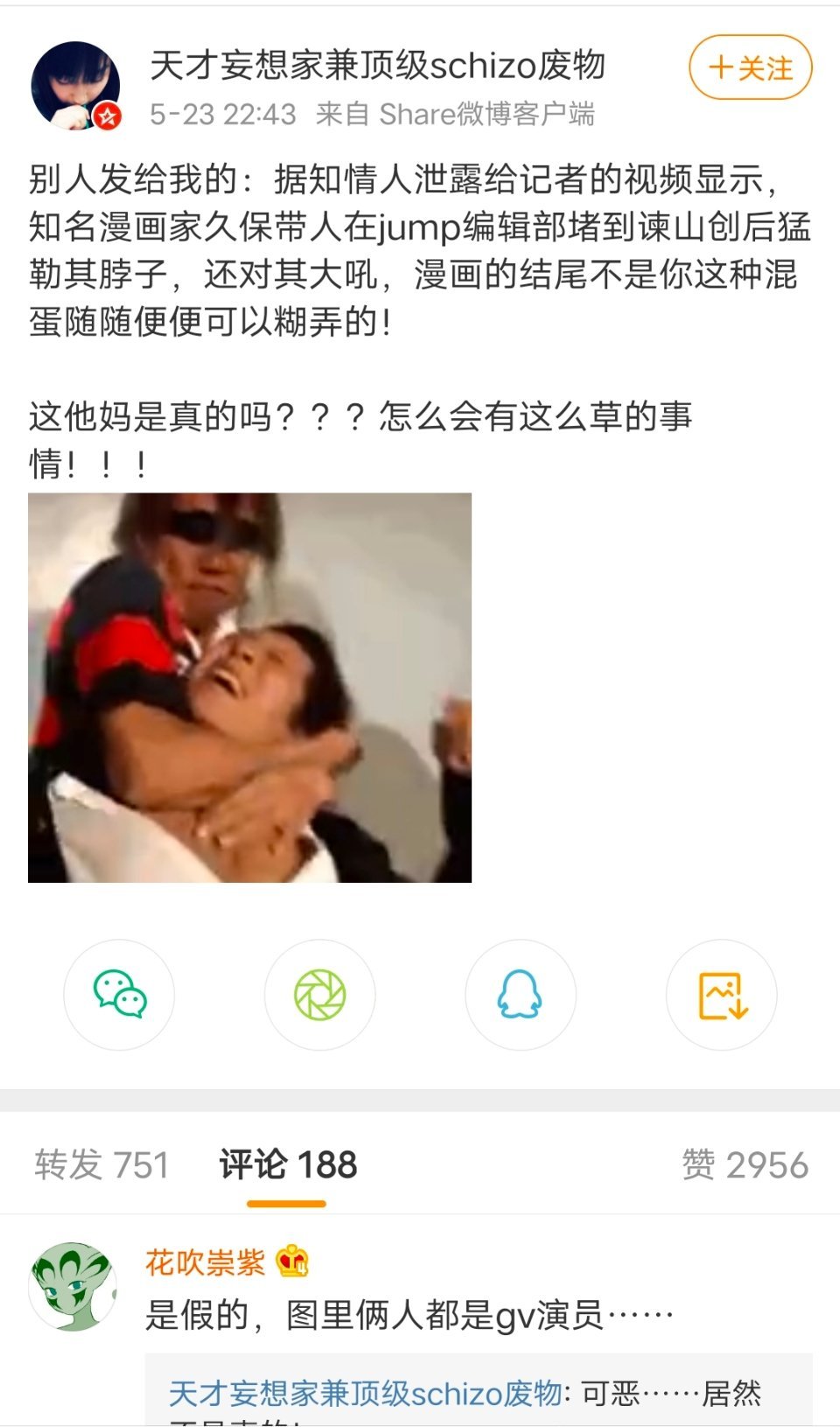Image resolution: width=840 pixels, height=1427 pixels.
Task: Open the author's name in the comment reply
Action: pos(365,1393)
